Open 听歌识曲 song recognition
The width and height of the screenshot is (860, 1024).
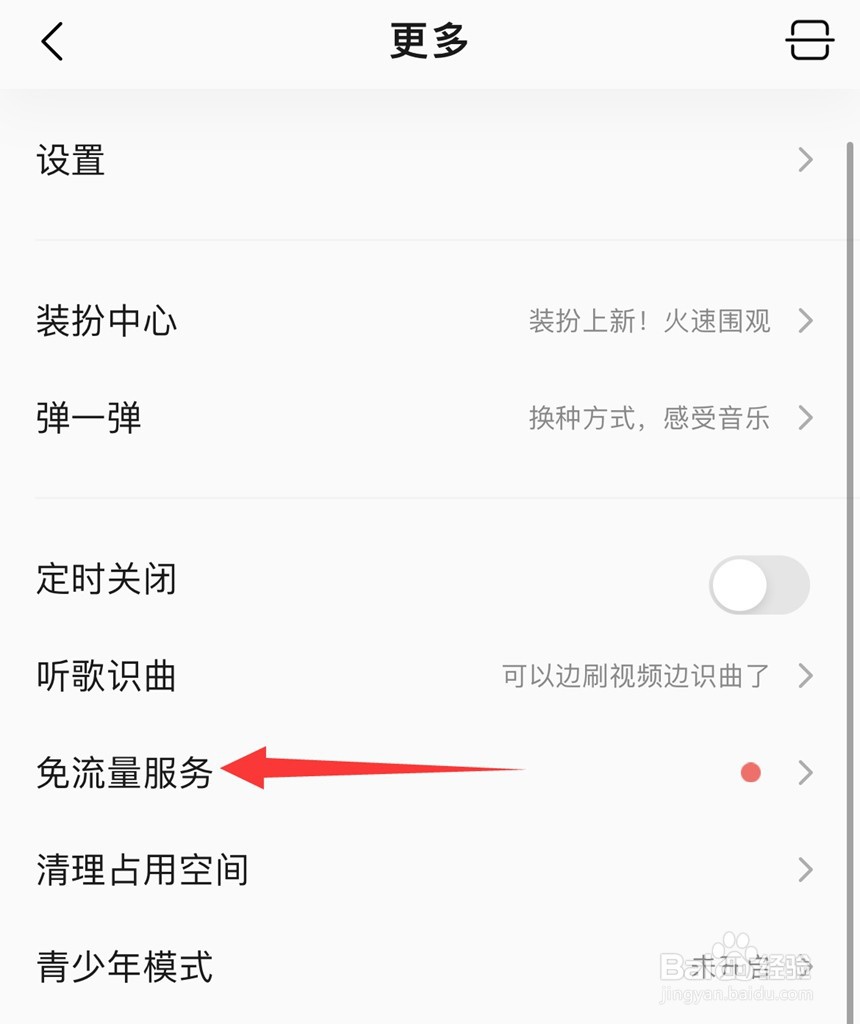pyautogui.click(x=106, y=677)
